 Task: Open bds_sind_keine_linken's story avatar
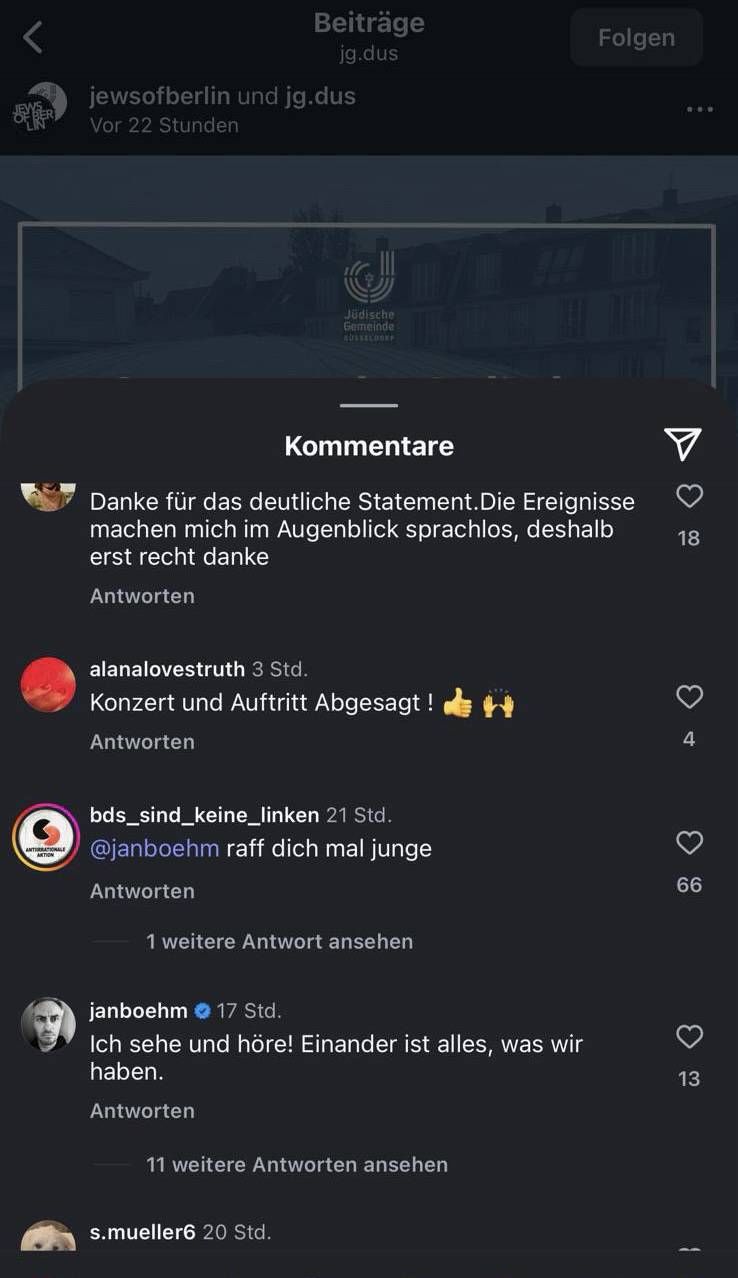pyautogui.click(x=46, y=837)
